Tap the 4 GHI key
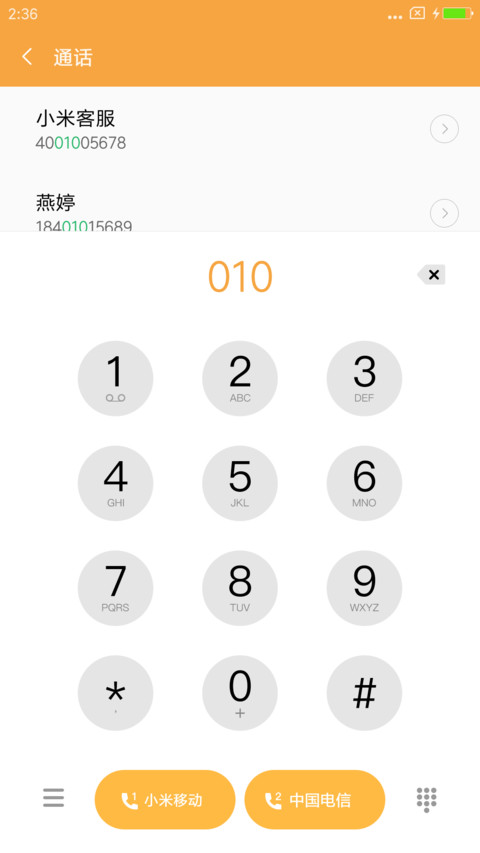The width and height of the screenshot is (480, 853). [x=115, y=483]
